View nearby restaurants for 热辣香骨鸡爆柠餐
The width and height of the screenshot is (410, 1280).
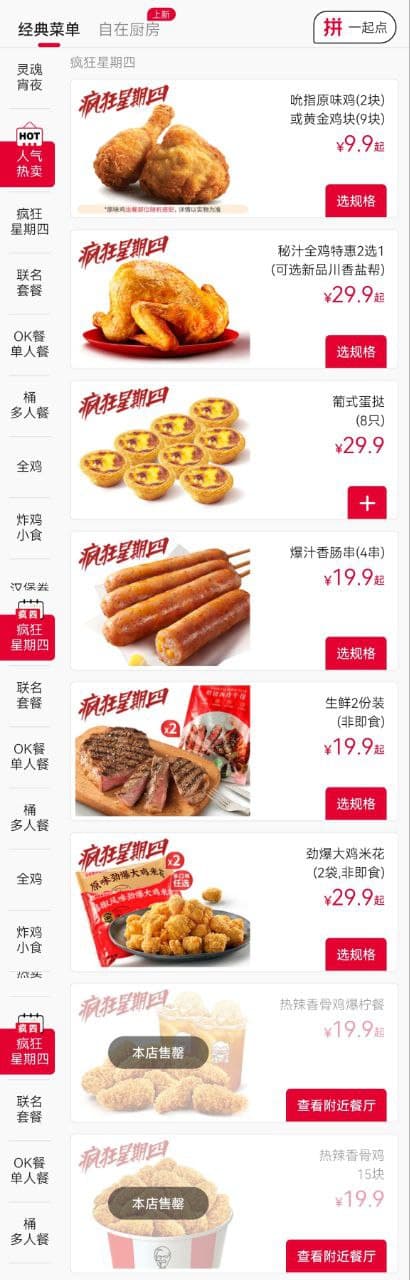click(336, 1105)
